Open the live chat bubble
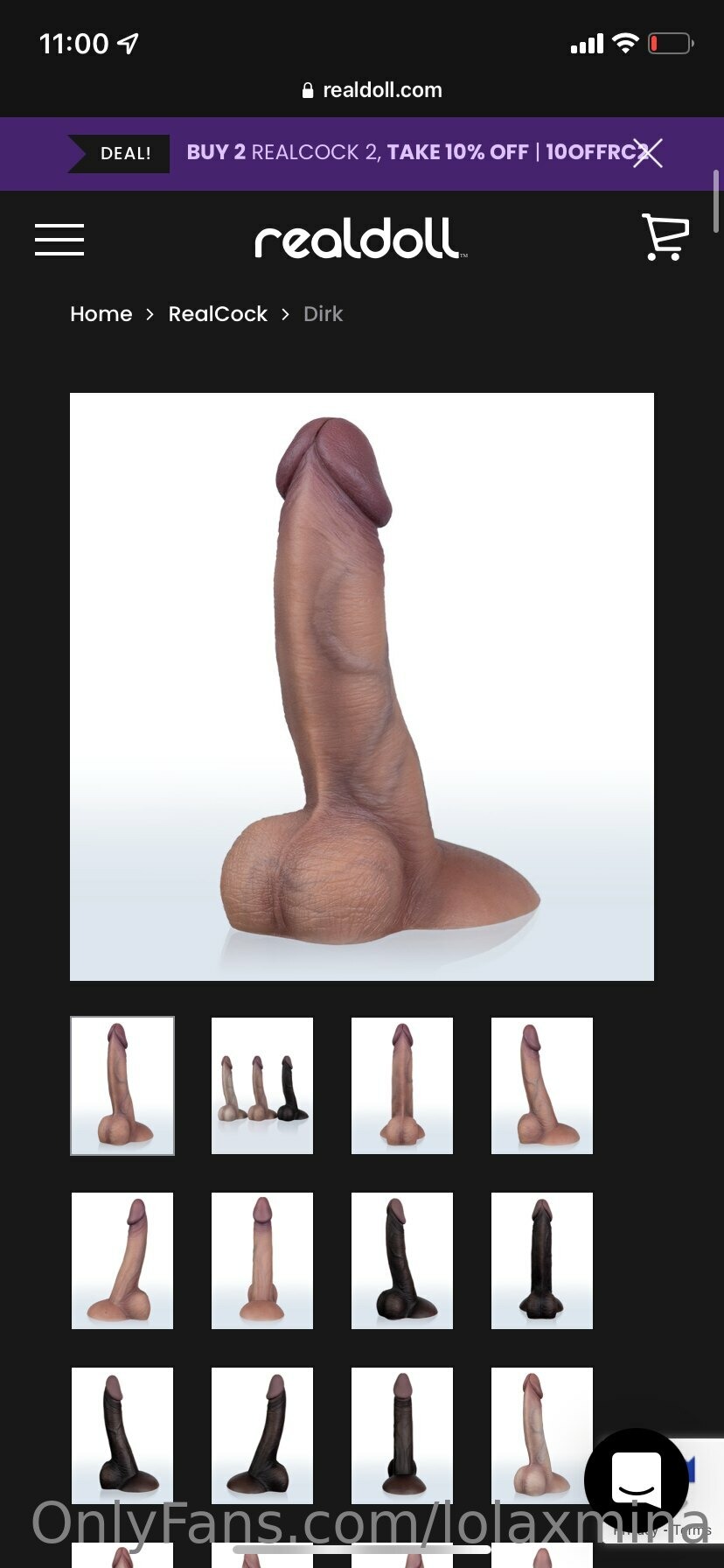Viewport: 724px width, 1568px height. pyautogui.click(x=636, y=1479)
